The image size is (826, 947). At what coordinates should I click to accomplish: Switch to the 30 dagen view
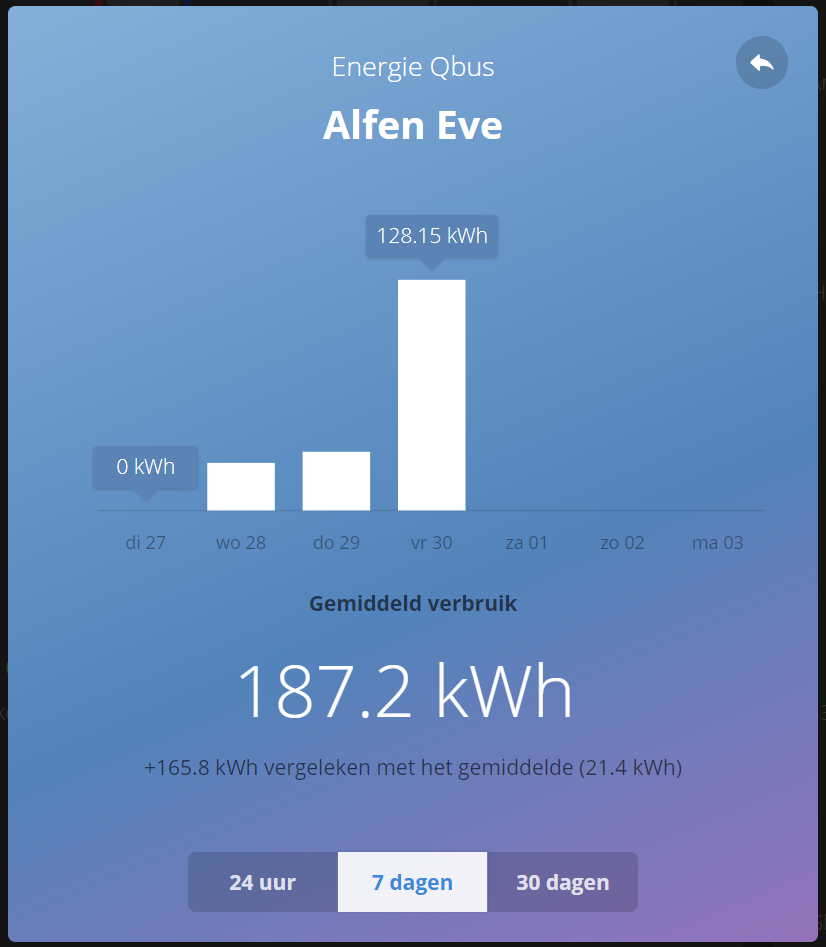pyautogui.click(x=562, y=882)
